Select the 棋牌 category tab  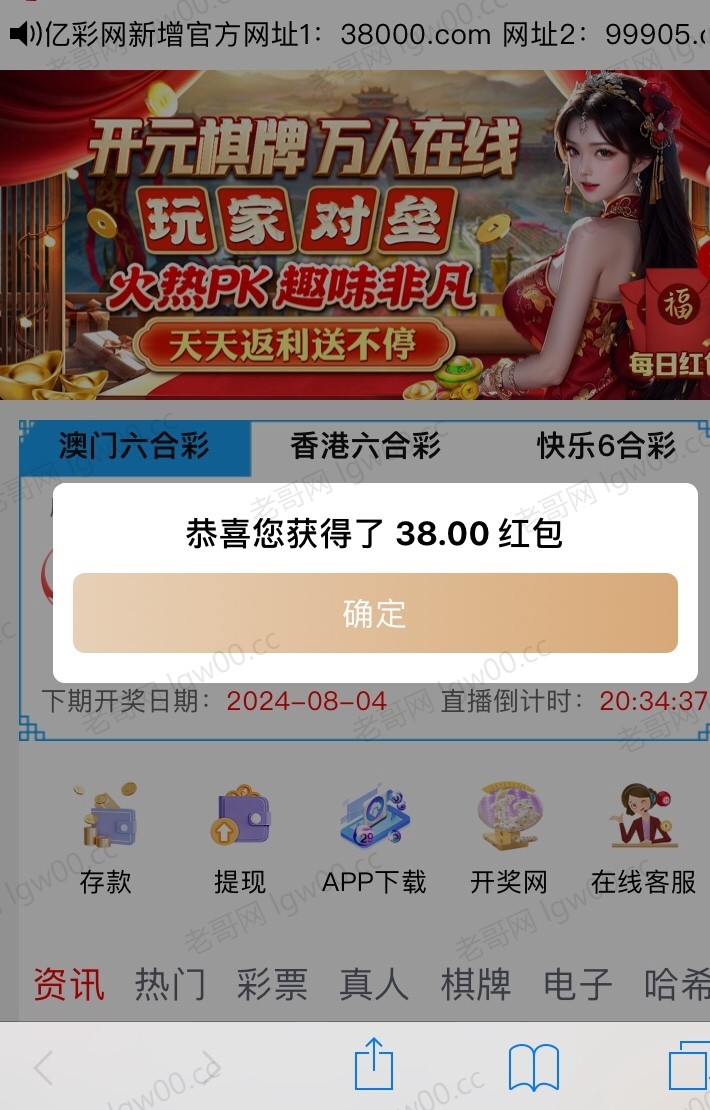[476, 985]
